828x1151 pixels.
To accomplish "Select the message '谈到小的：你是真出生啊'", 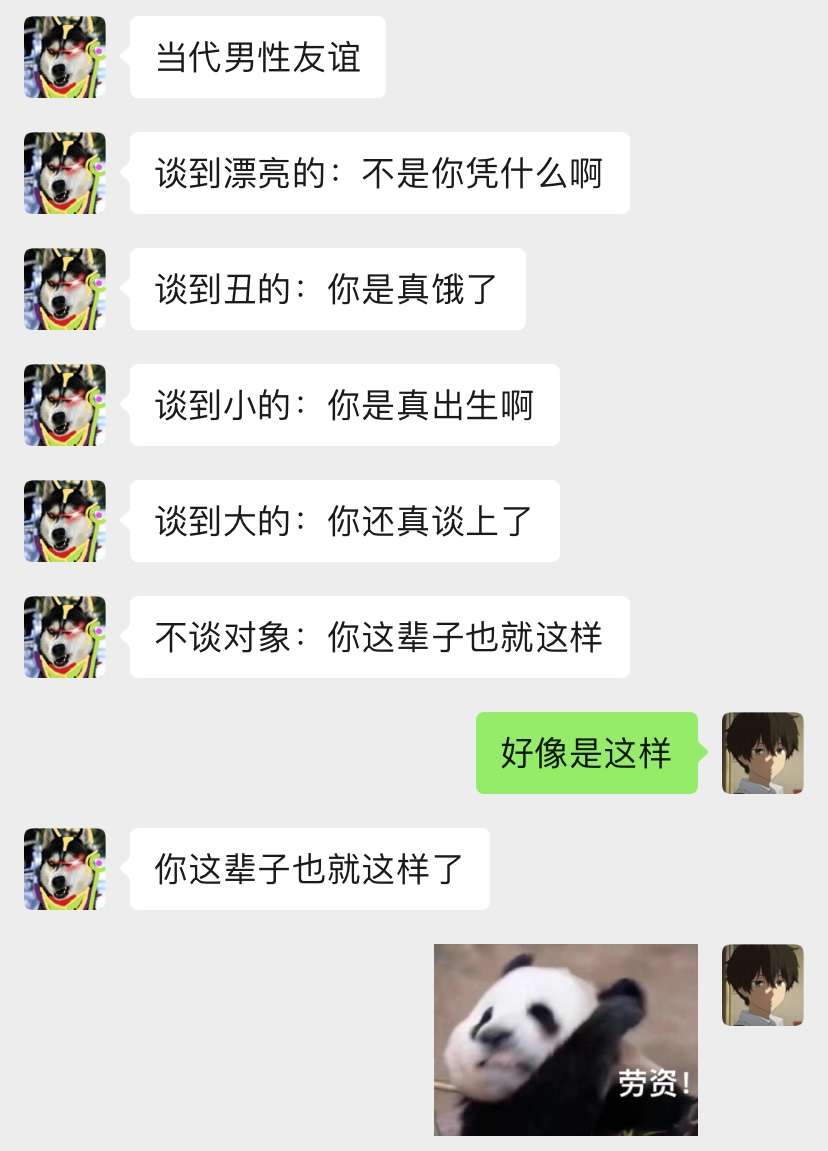I will click(344, 405).
